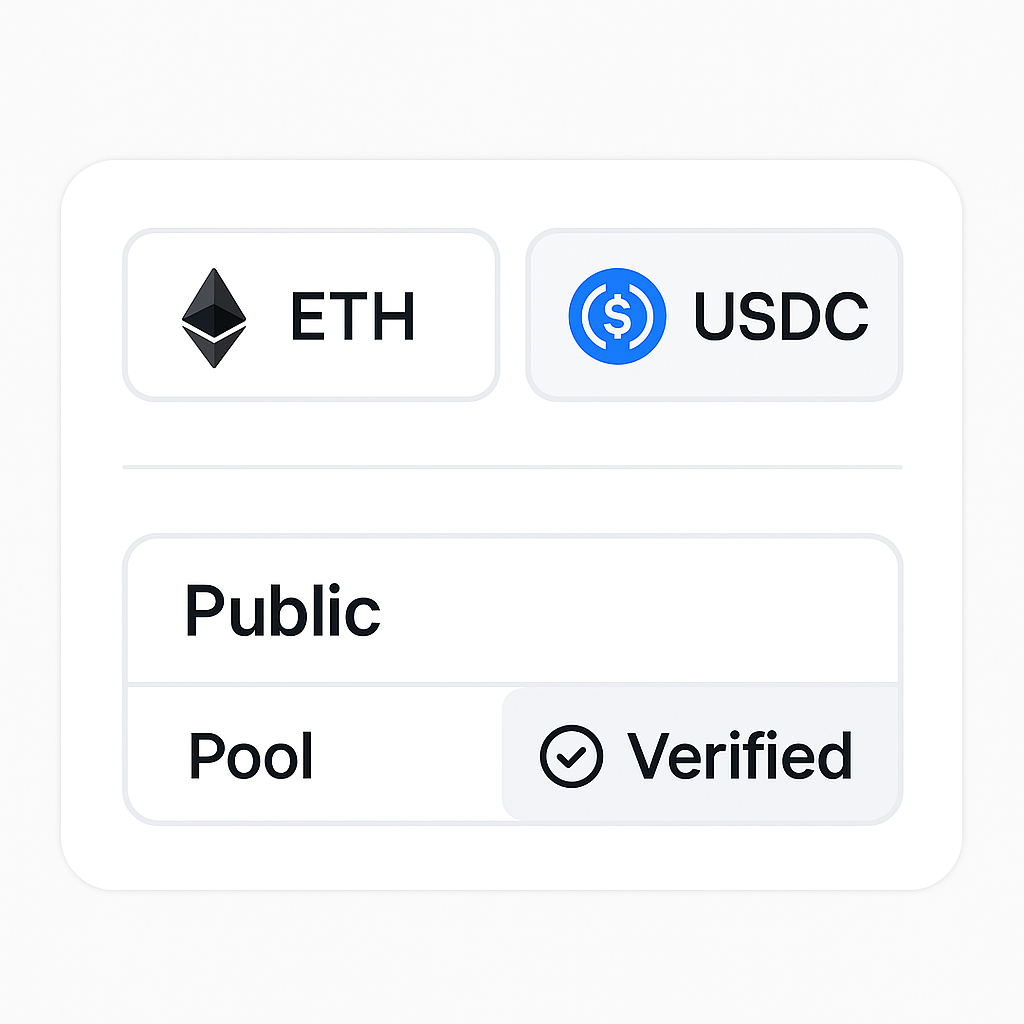Select the USDC token chip
Screen dimensions: 1024x1024
pos(714,316)
